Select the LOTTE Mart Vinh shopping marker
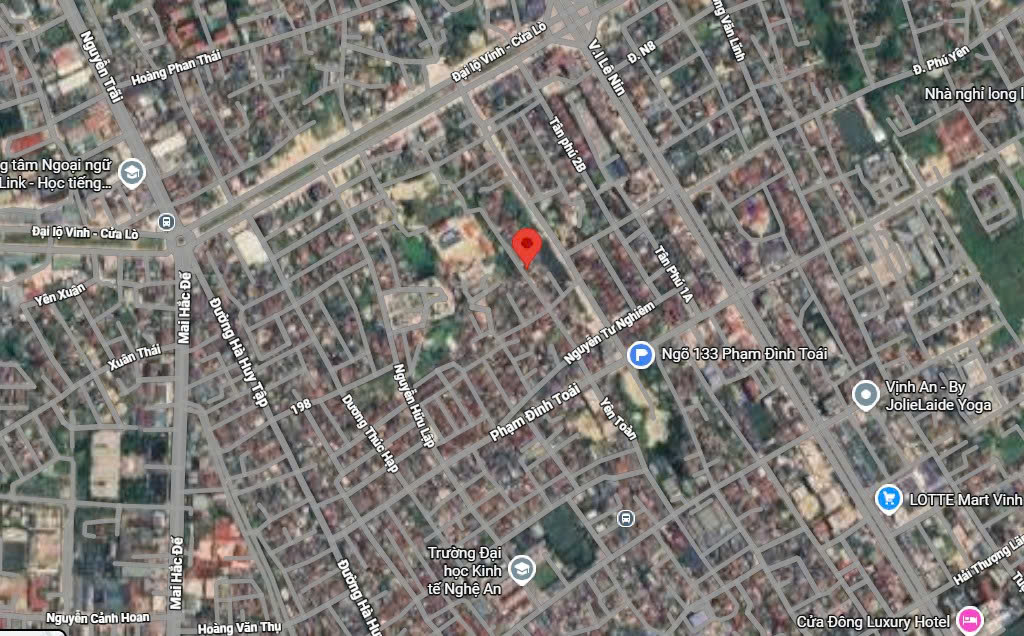 coord(887,498)
